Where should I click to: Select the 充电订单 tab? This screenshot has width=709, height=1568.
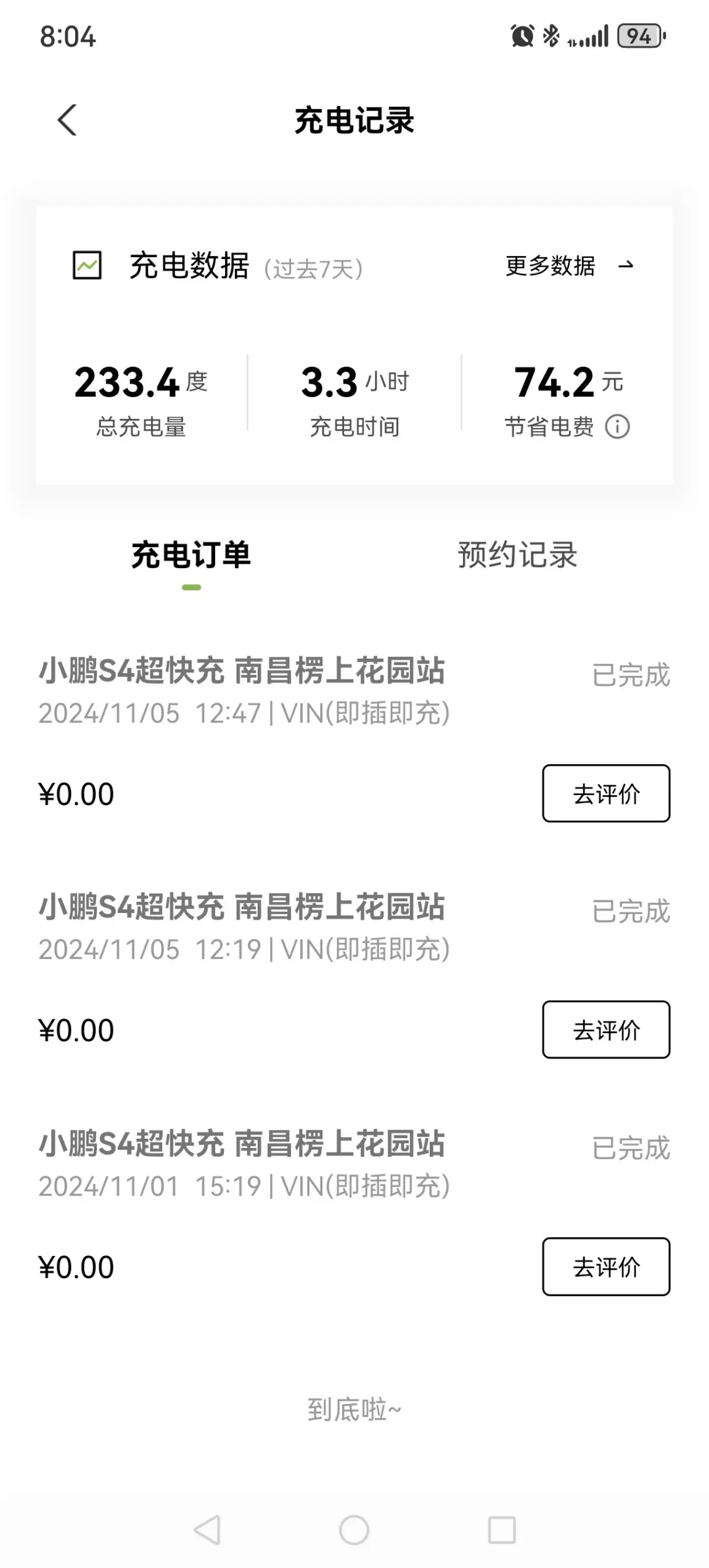click(x=191, y=555)
